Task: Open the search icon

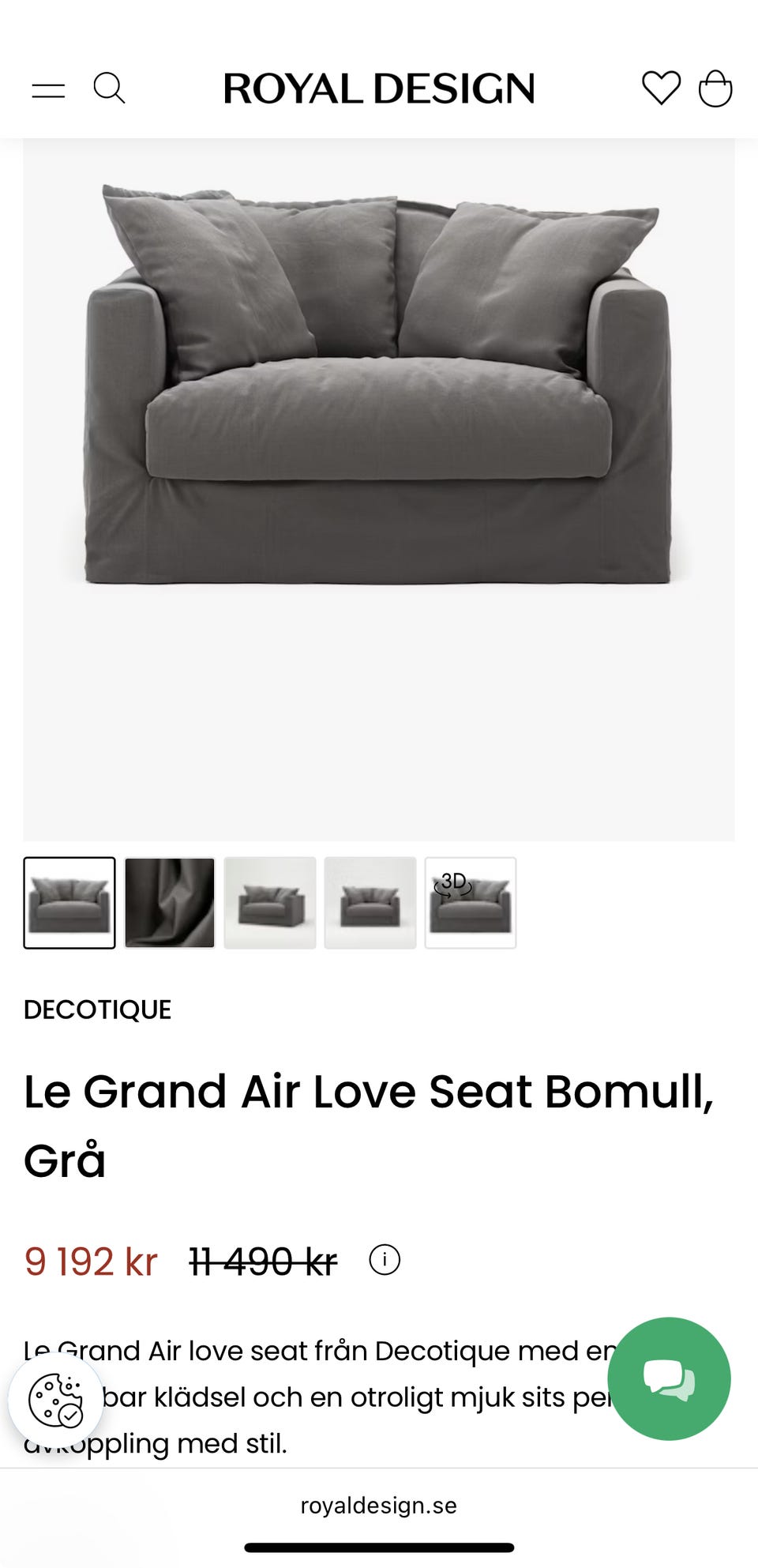Action: 109,88
